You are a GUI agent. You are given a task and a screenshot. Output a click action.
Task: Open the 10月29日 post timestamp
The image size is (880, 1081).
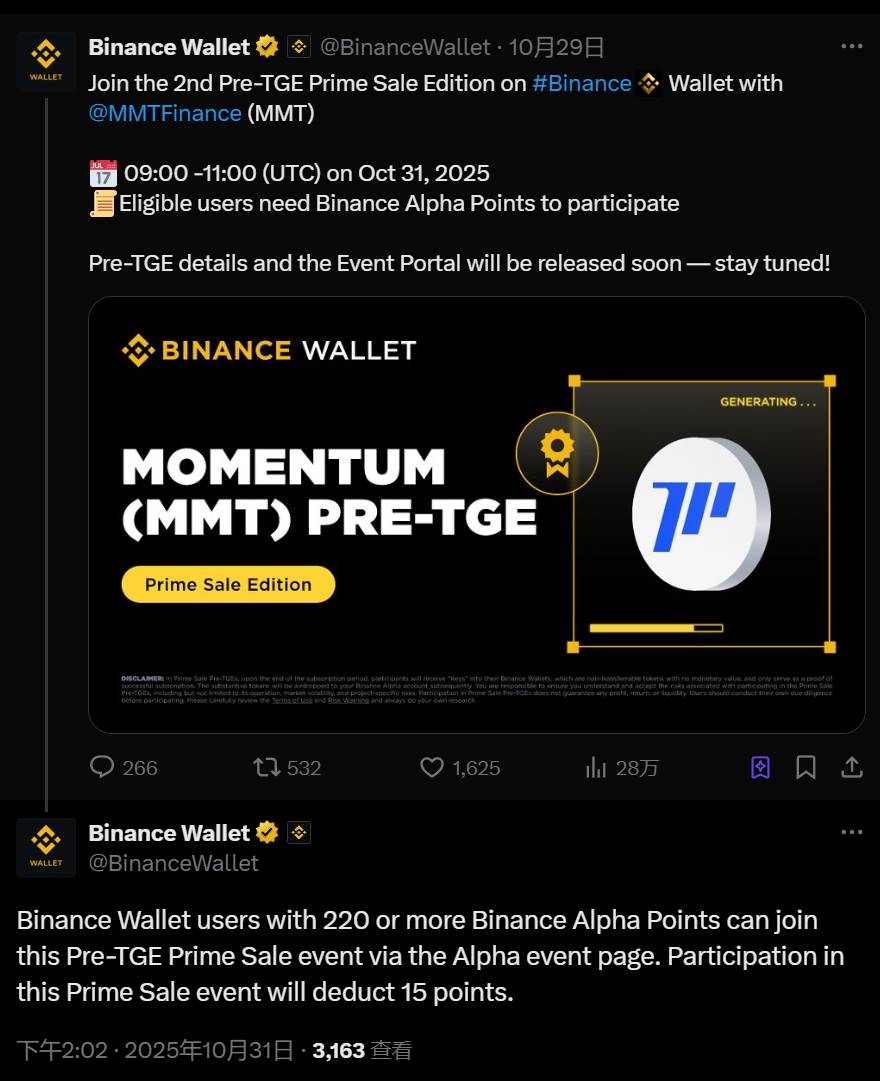pyautogui.click(x=557, y=47)
